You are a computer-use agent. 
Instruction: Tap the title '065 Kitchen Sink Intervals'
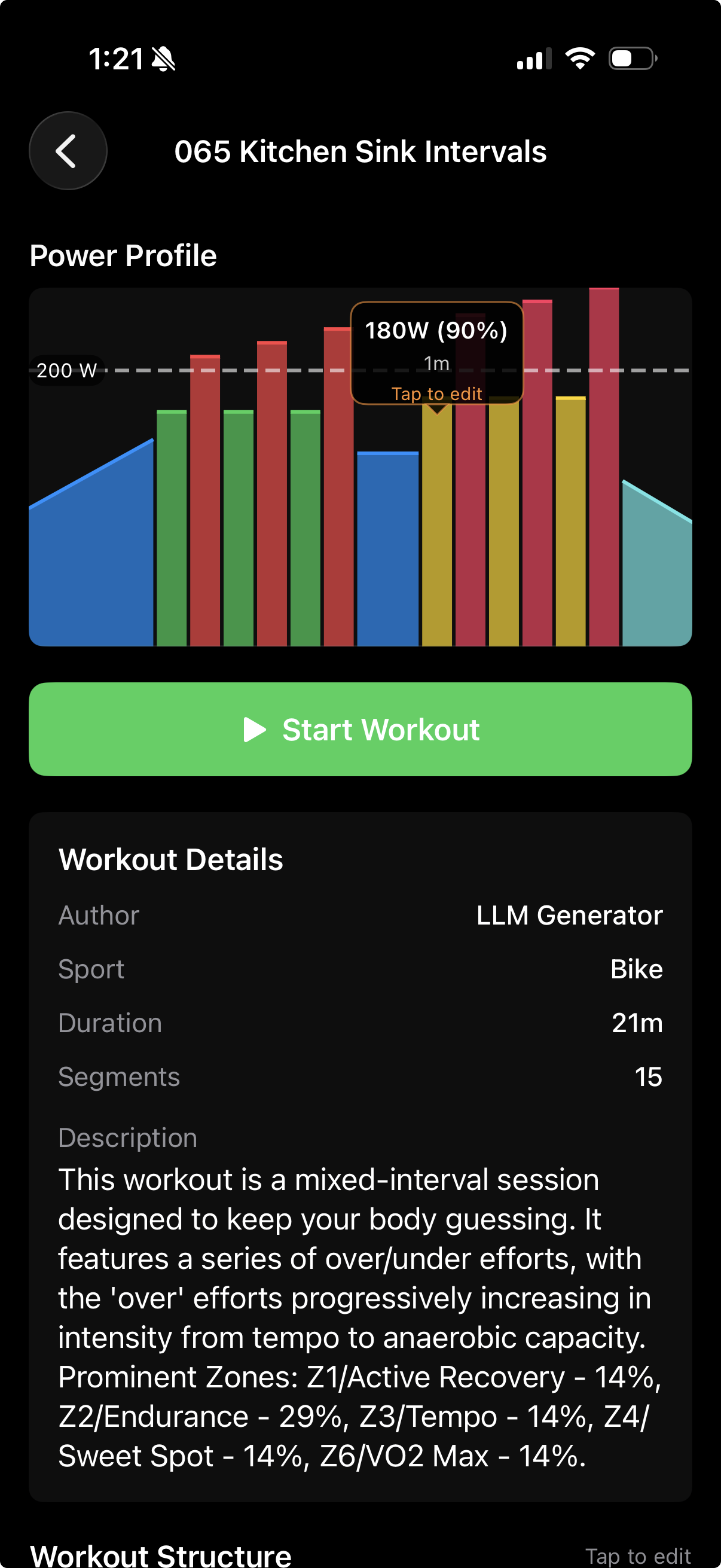(x=360, y=152)
